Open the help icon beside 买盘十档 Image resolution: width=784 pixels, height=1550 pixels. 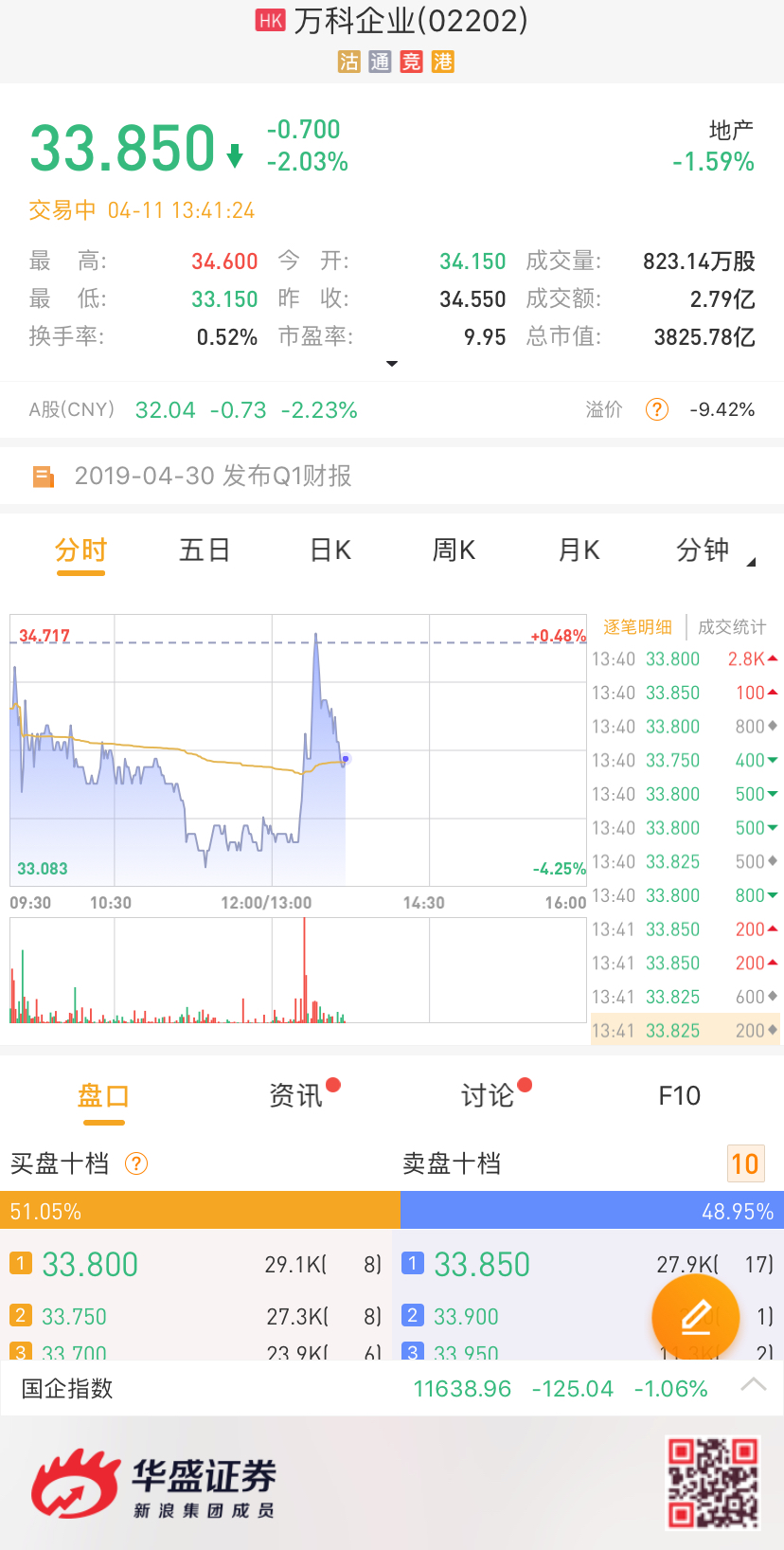click(x=136, y=1163)
